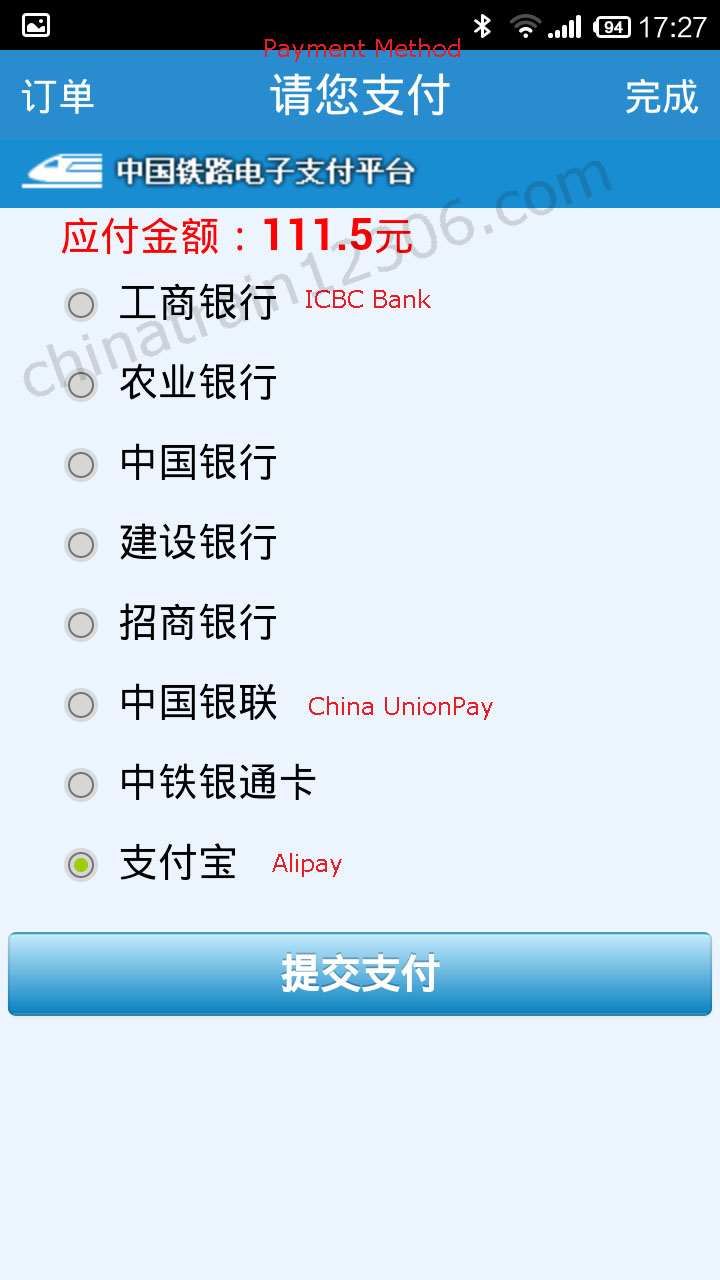
Task: Submit payment with 提交支付 button
Action: (360, 974)
